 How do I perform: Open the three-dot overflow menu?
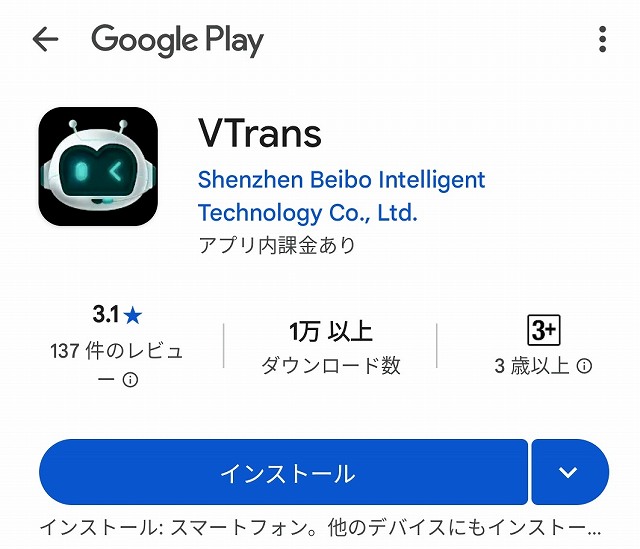click(602, 40)
